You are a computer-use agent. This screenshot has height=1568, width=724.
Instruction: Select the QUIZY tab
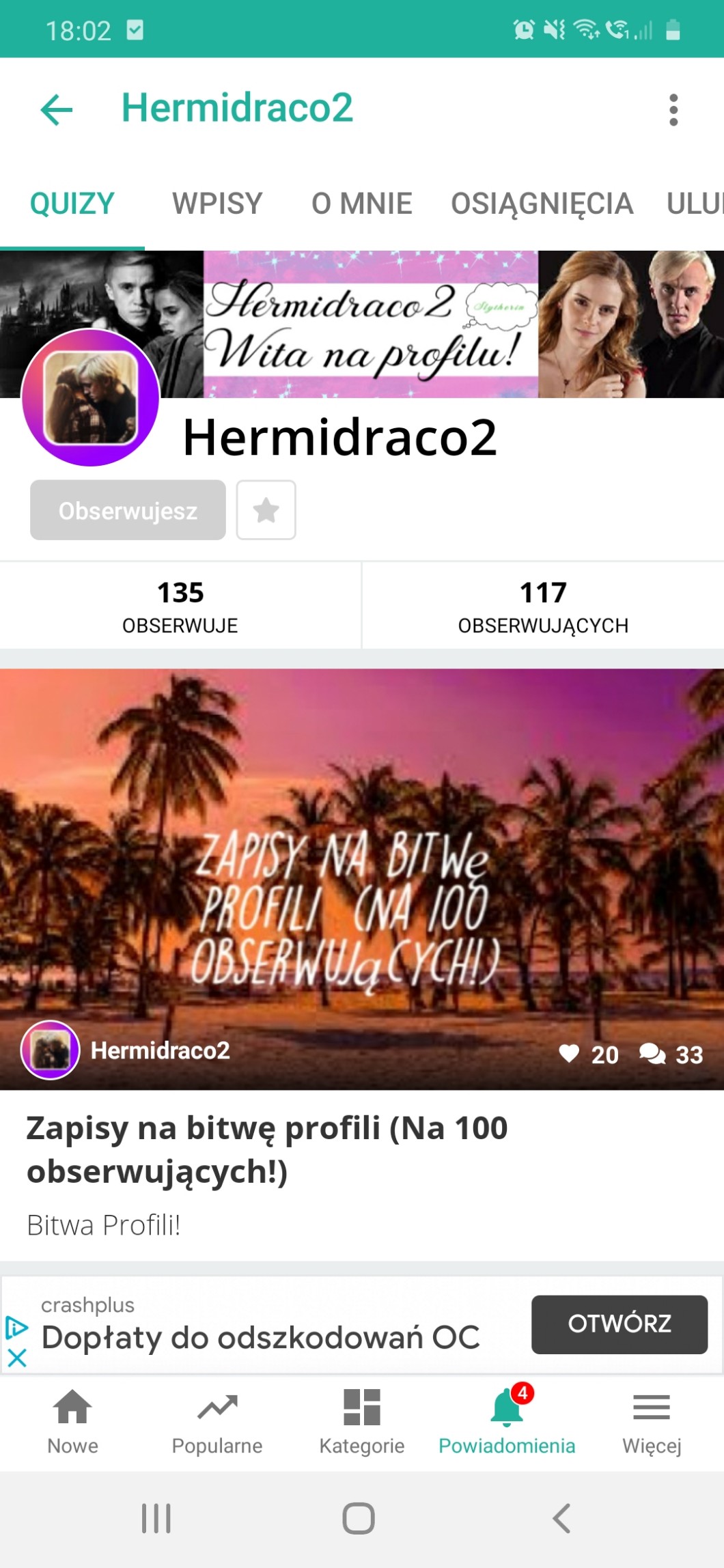click(x=72, y=204)
